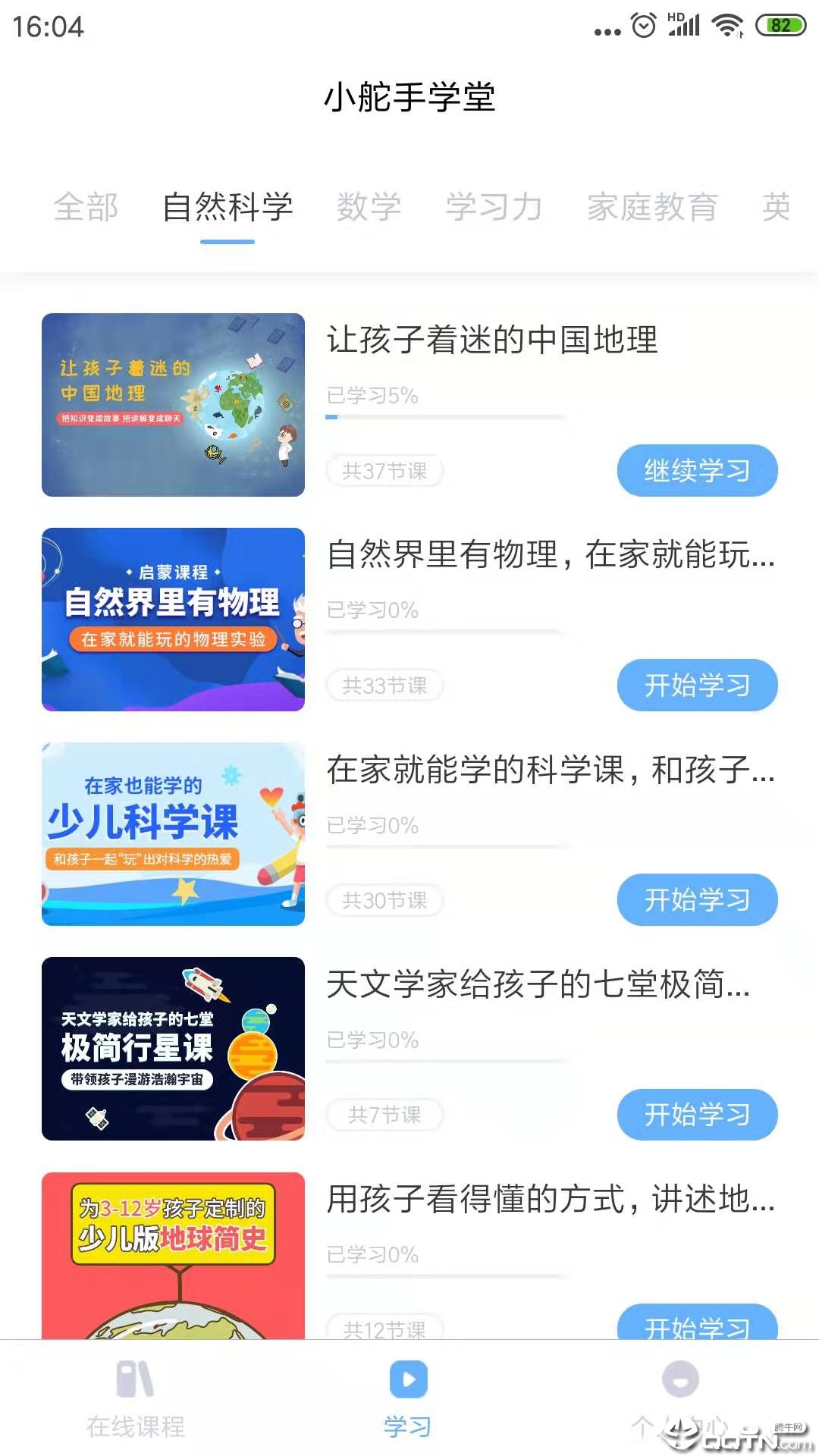819x1456 pixels.
Task: Select the 家庭教育 category tab
Action: coord(651,207)
